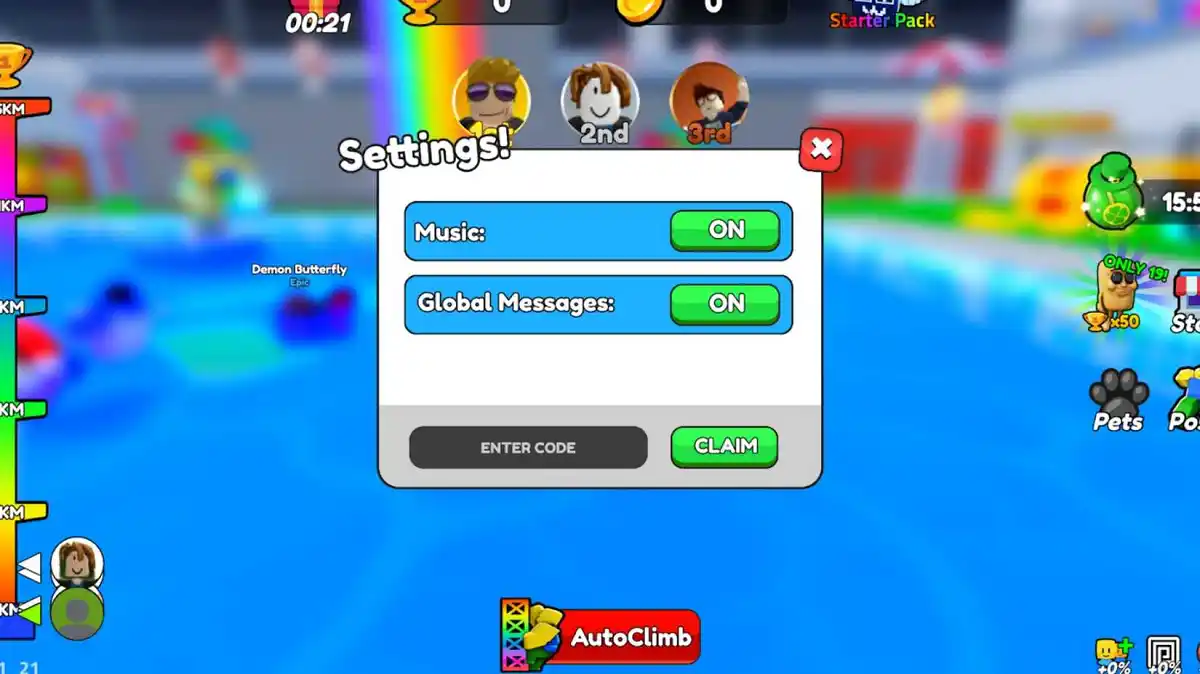Image resolution: width=1200 pixels, height=674 pixels.
Task: Tap the Enter Code field
Action: tap(528, 448)
